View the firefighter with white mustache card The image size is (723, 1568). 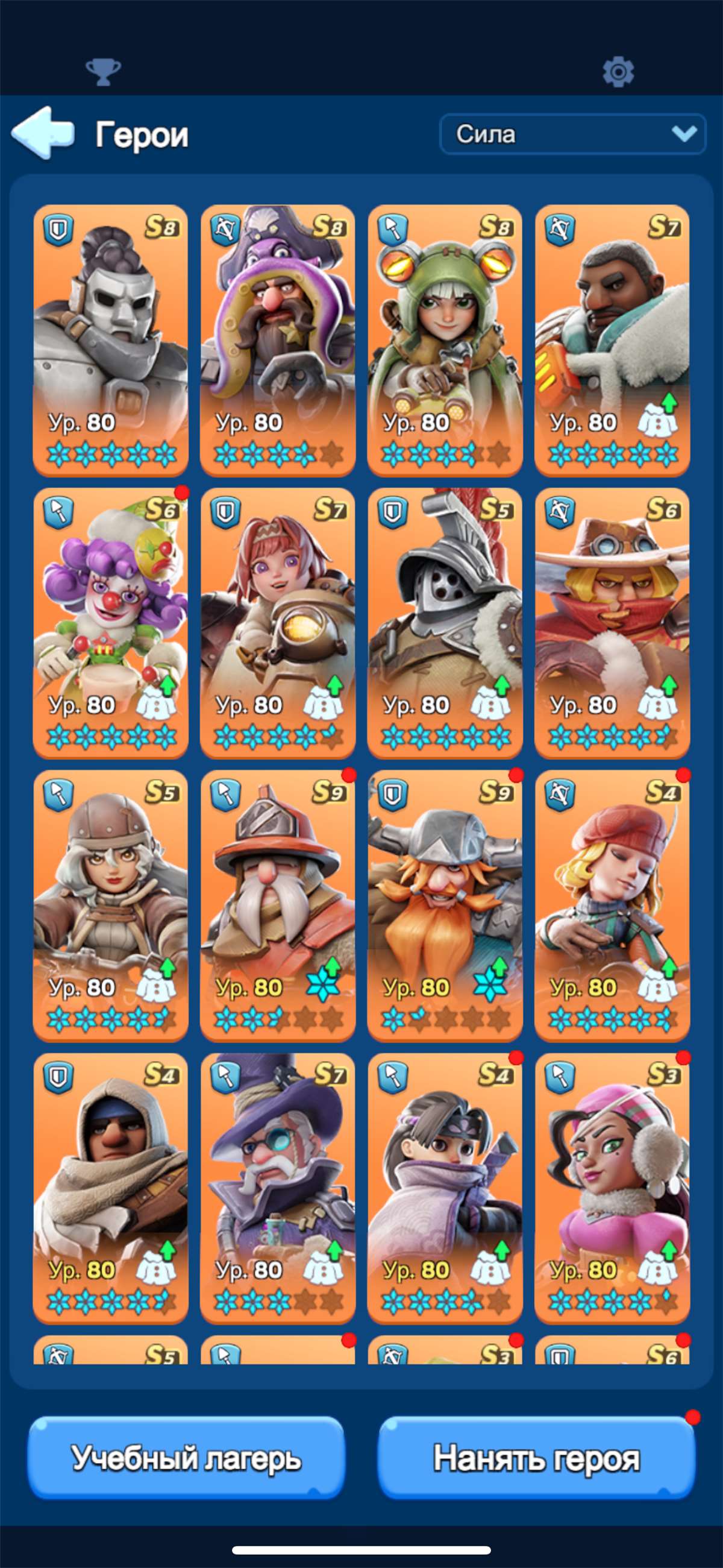(x=278, y=905)
